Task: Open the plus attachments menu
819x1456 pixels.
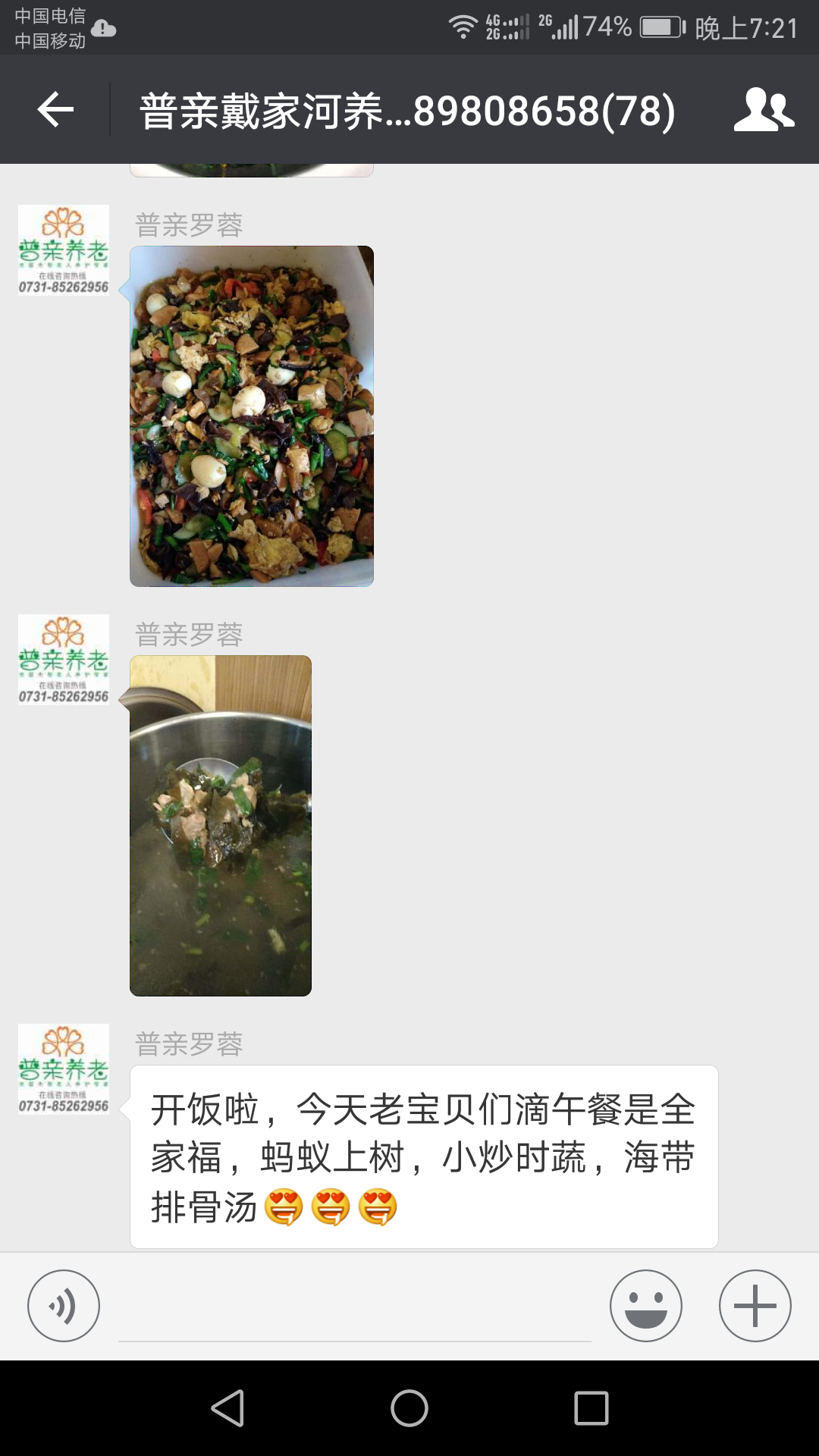Action: coord(755,1306)
